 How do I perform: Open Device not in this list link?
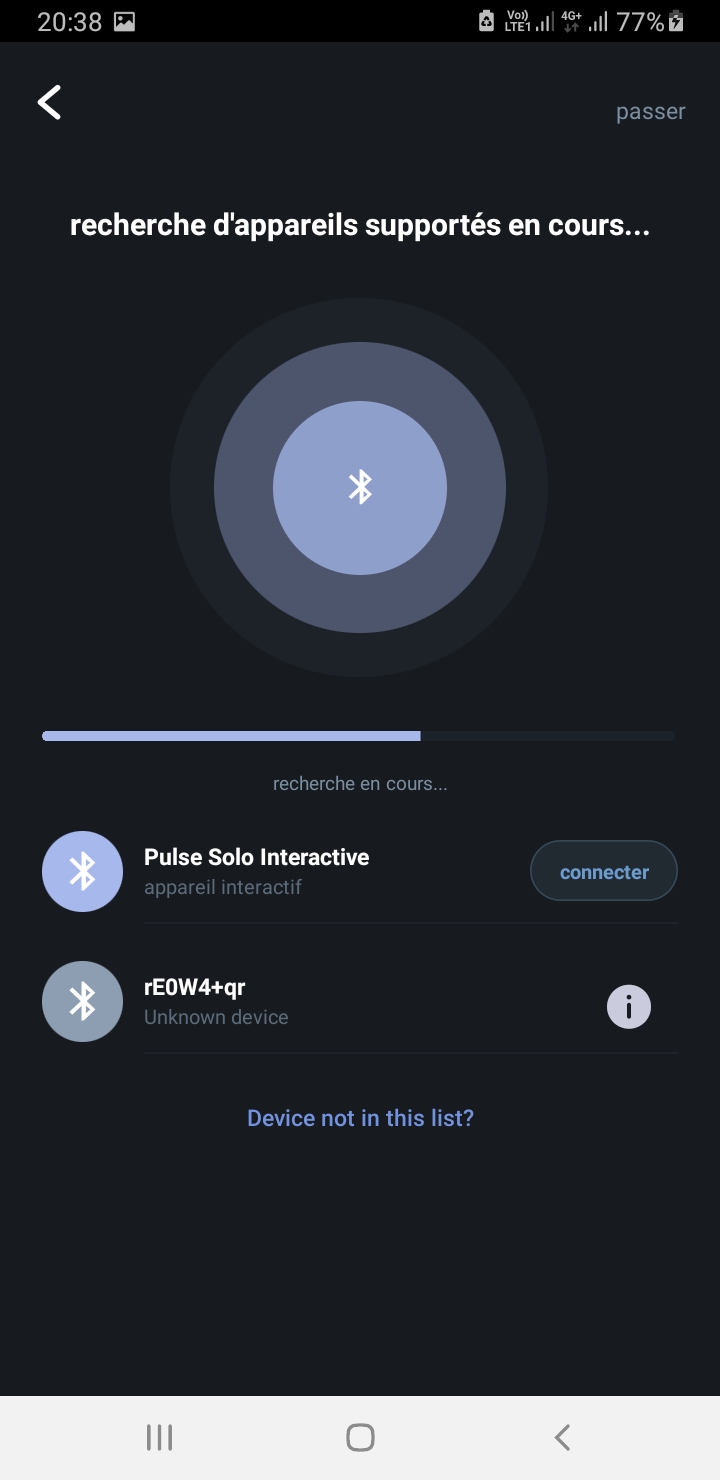point(360,1117)
